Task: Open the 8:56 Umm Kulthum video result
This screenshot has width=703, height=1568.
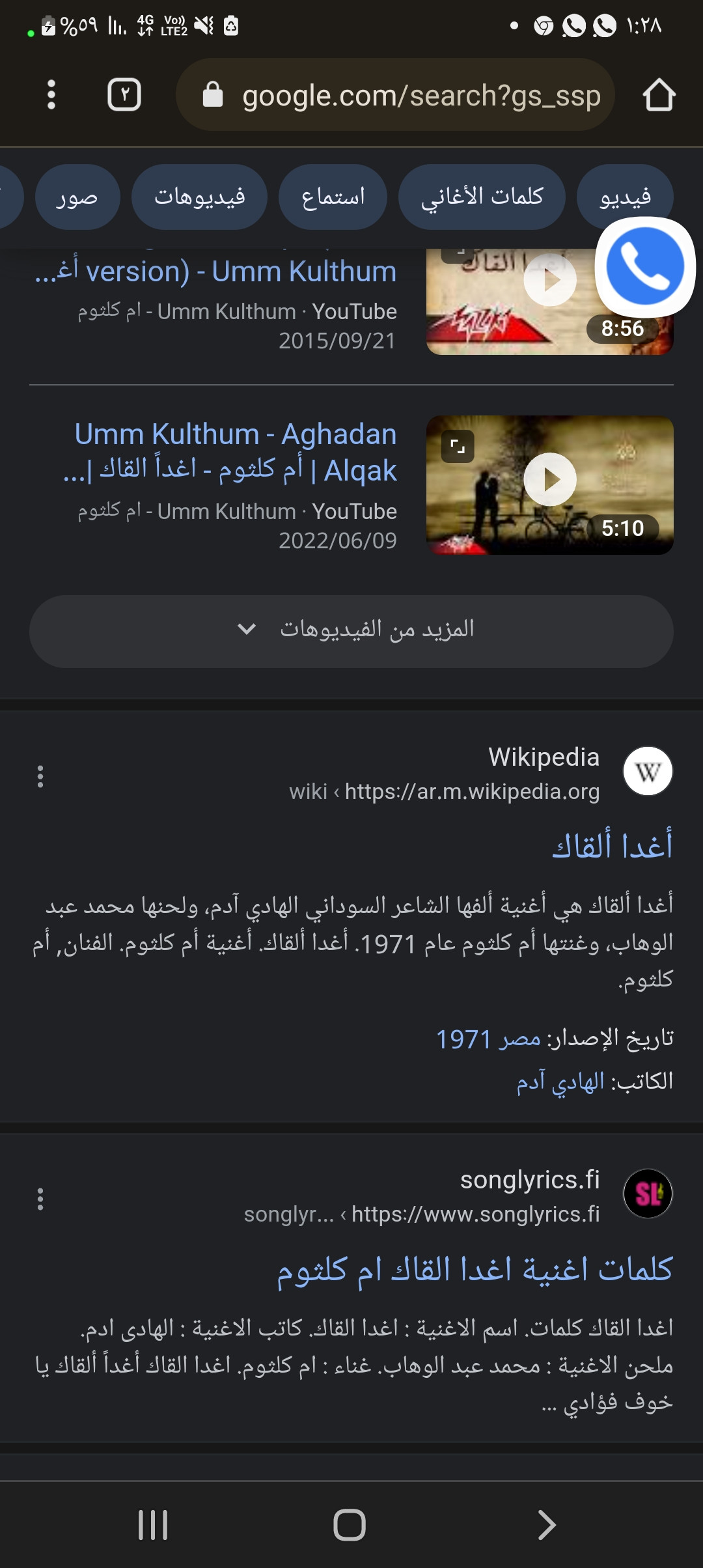Action: coord(215,272)
